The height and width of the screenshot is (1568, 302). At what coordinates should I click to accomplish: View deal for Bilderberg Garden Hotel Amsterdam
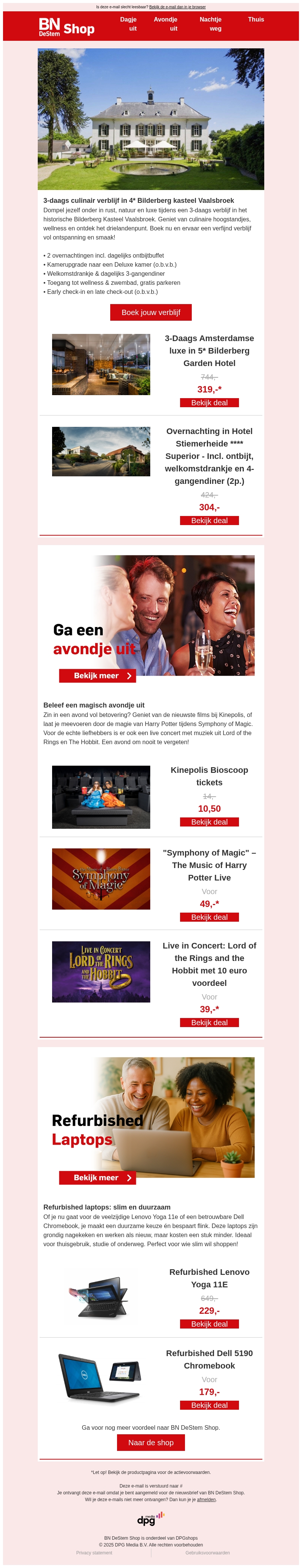pyautogui.click(x=209, y=403)
